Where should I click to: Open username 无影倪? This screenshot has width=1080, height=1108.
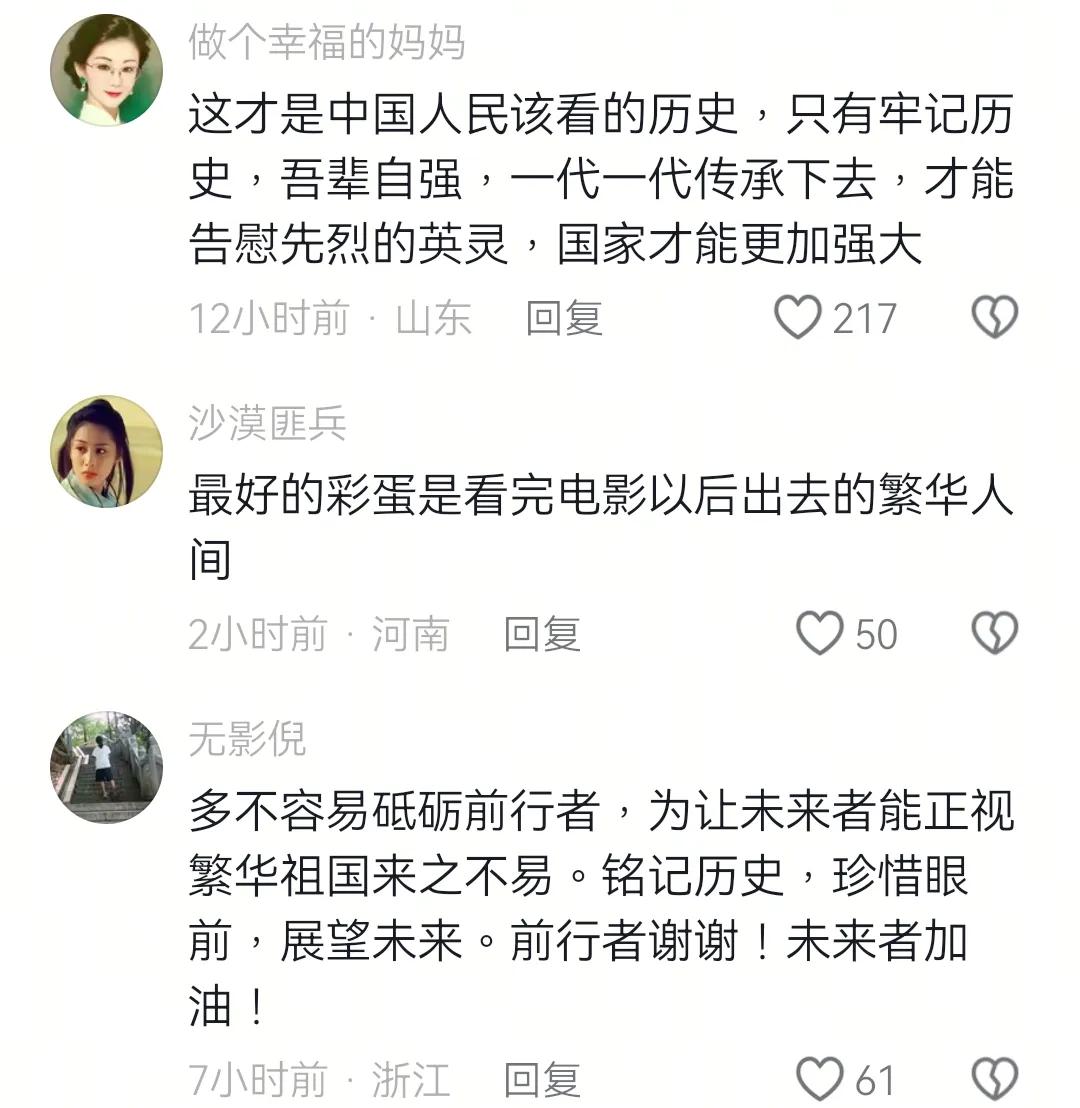click(247, 741)
